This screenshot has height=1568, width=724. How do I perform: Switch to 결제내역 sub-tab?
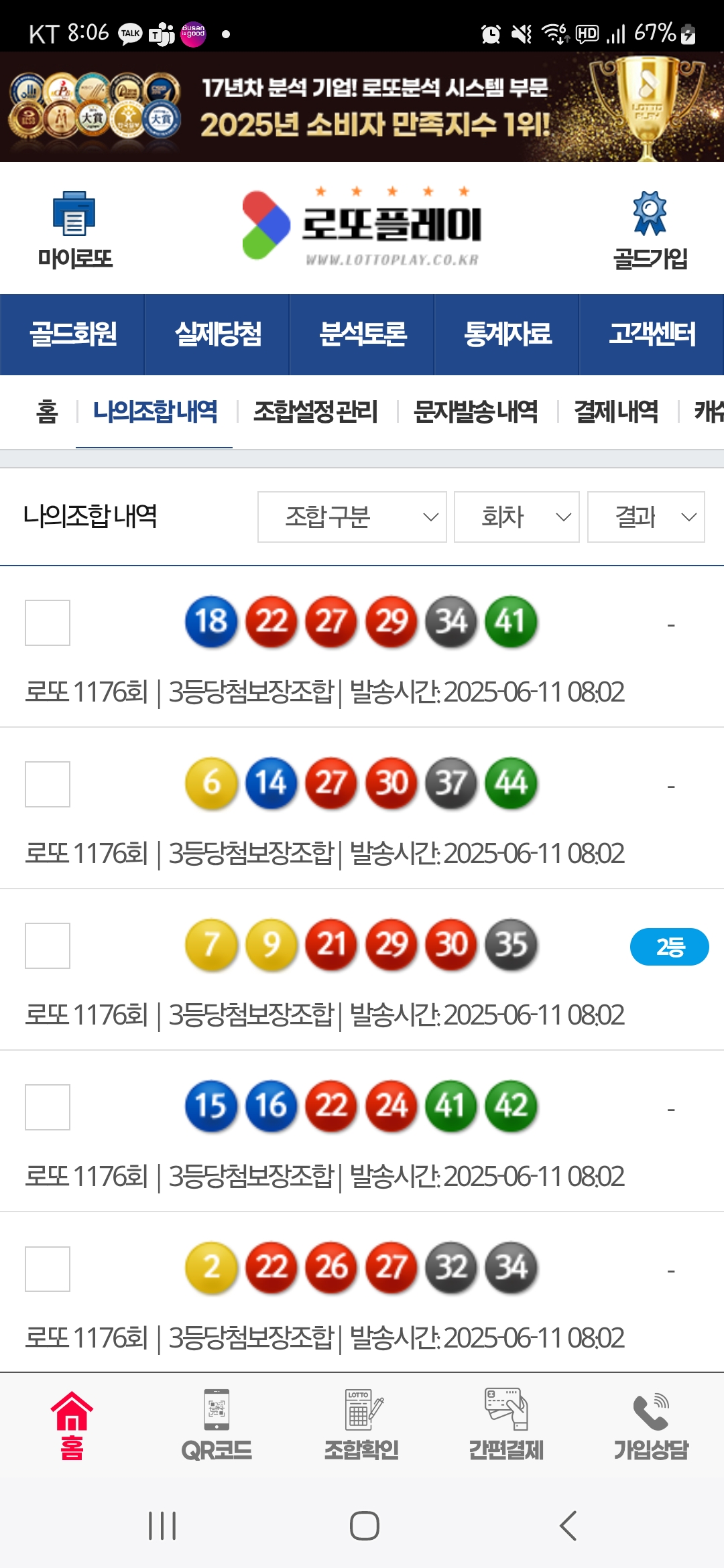615,411
